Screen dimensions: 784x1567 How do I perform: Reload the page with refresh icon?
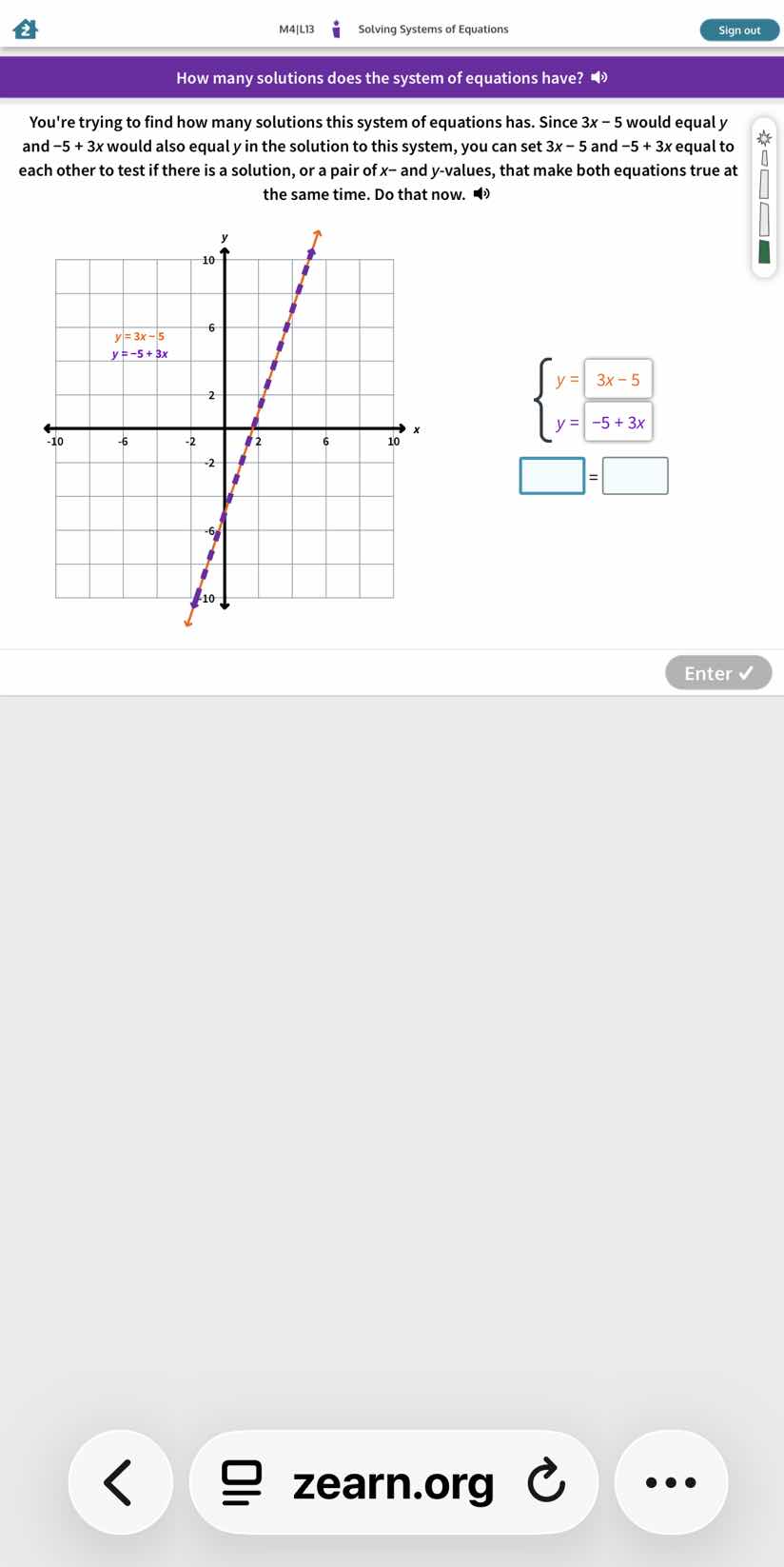[x=545, y=1481]
